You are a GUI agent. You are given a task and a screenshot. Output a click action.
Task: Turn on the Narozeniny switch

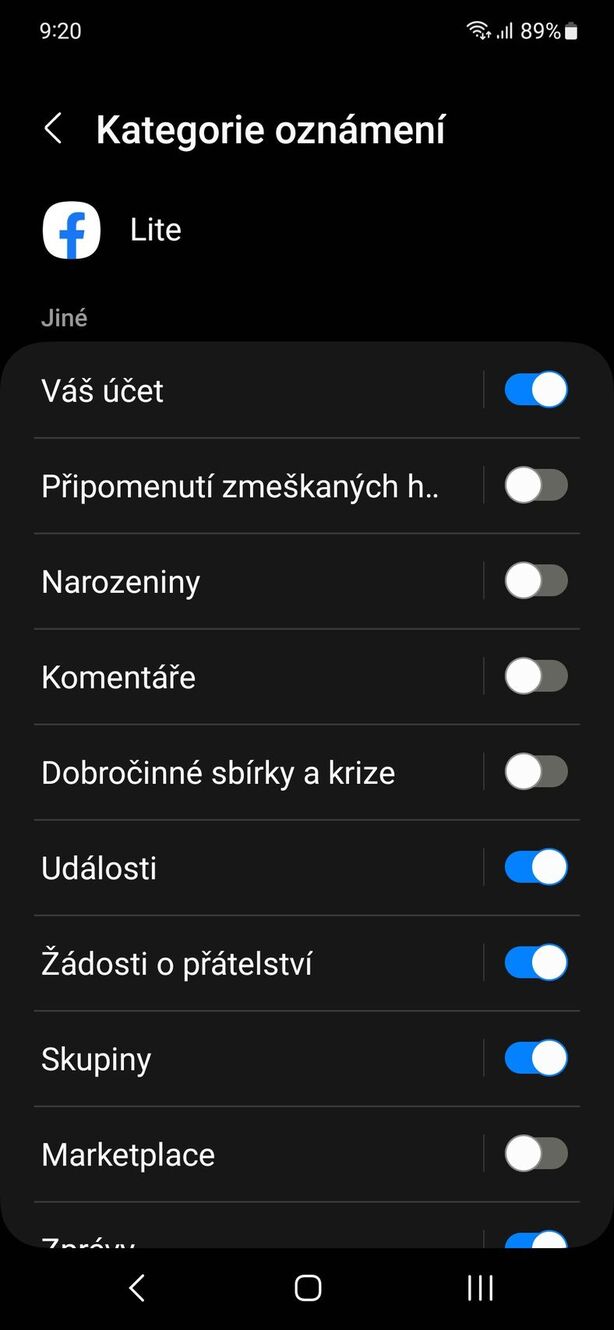pyautogui.click(x=535, y=581)
